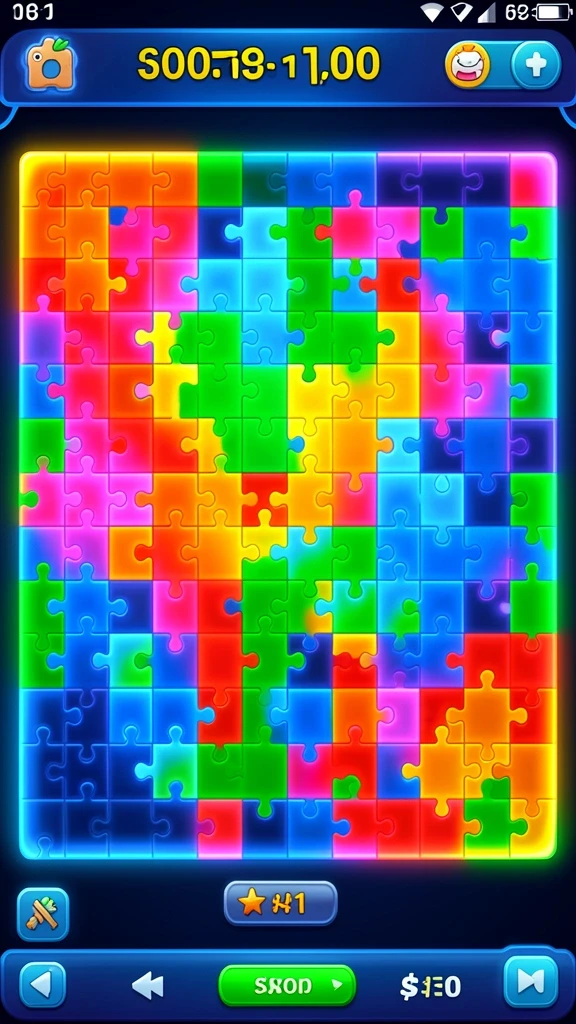Tap the star button below the puzzle
The width and height of the screenshot is (576, 1024).
tap(280, 903)
